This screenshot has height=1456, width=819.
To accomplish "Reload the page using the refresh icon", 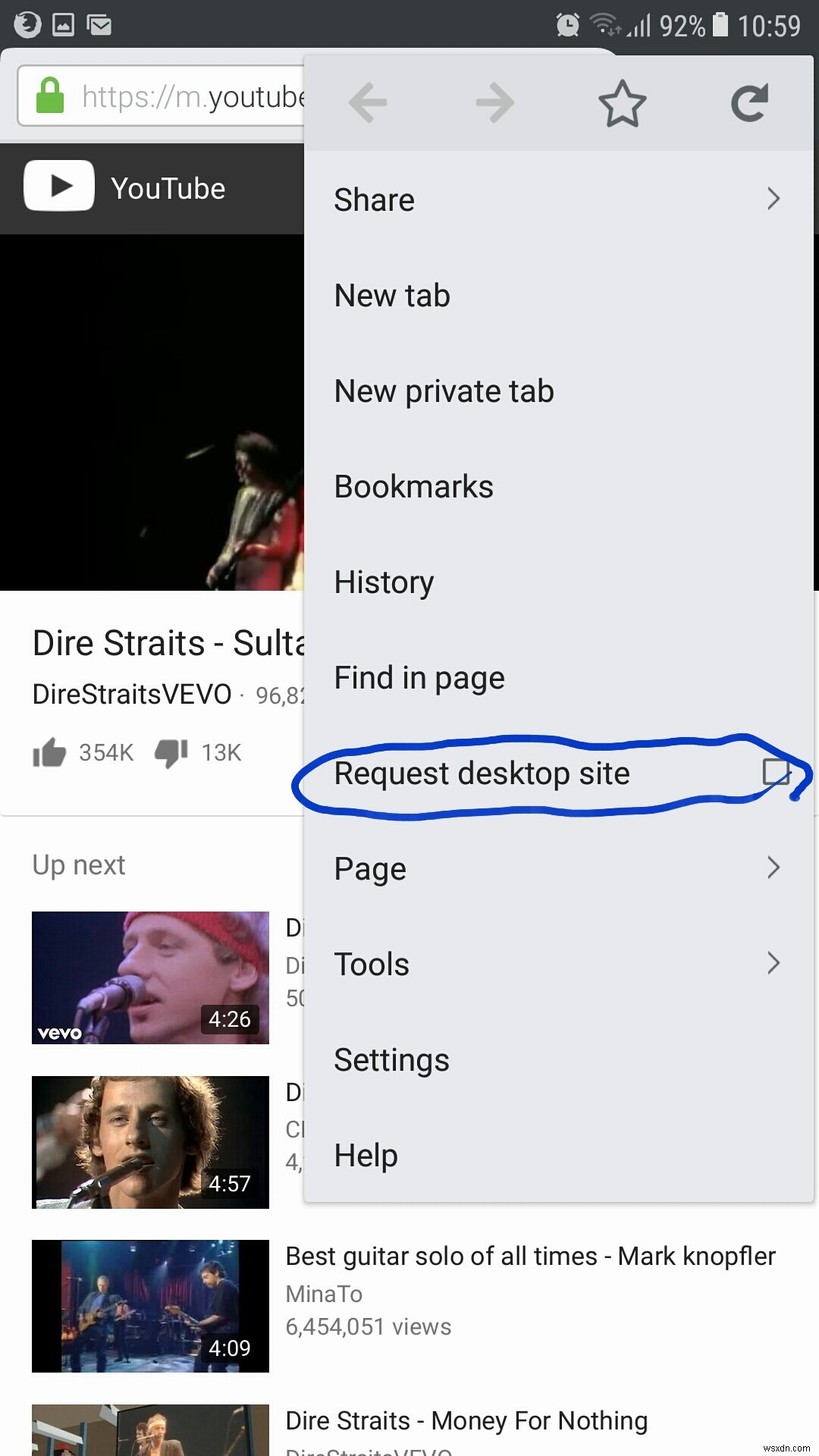I will pyautogui.click(x=748, y=103).
